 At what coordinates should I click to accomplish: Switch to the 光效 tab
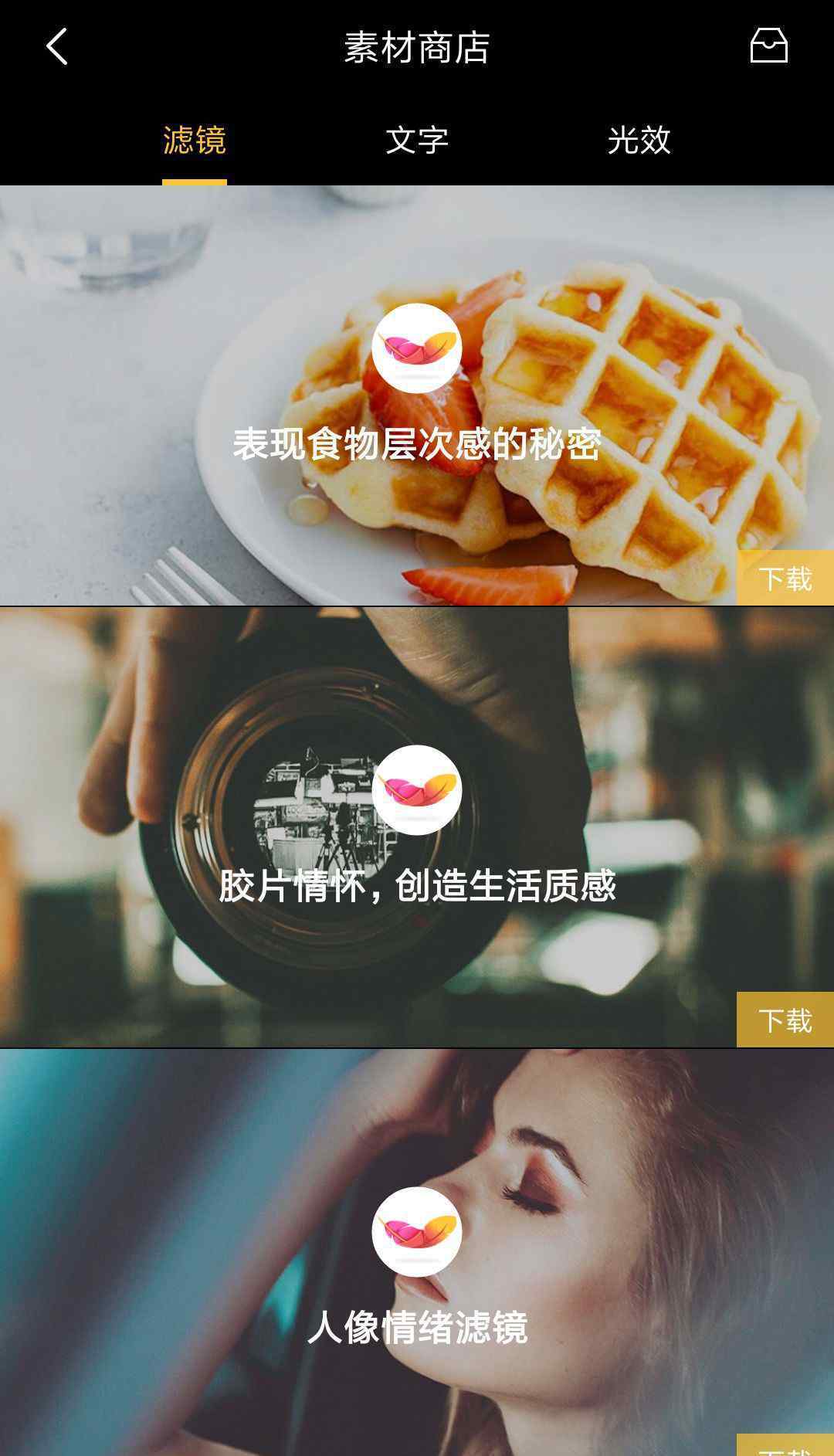pos(639,141)
